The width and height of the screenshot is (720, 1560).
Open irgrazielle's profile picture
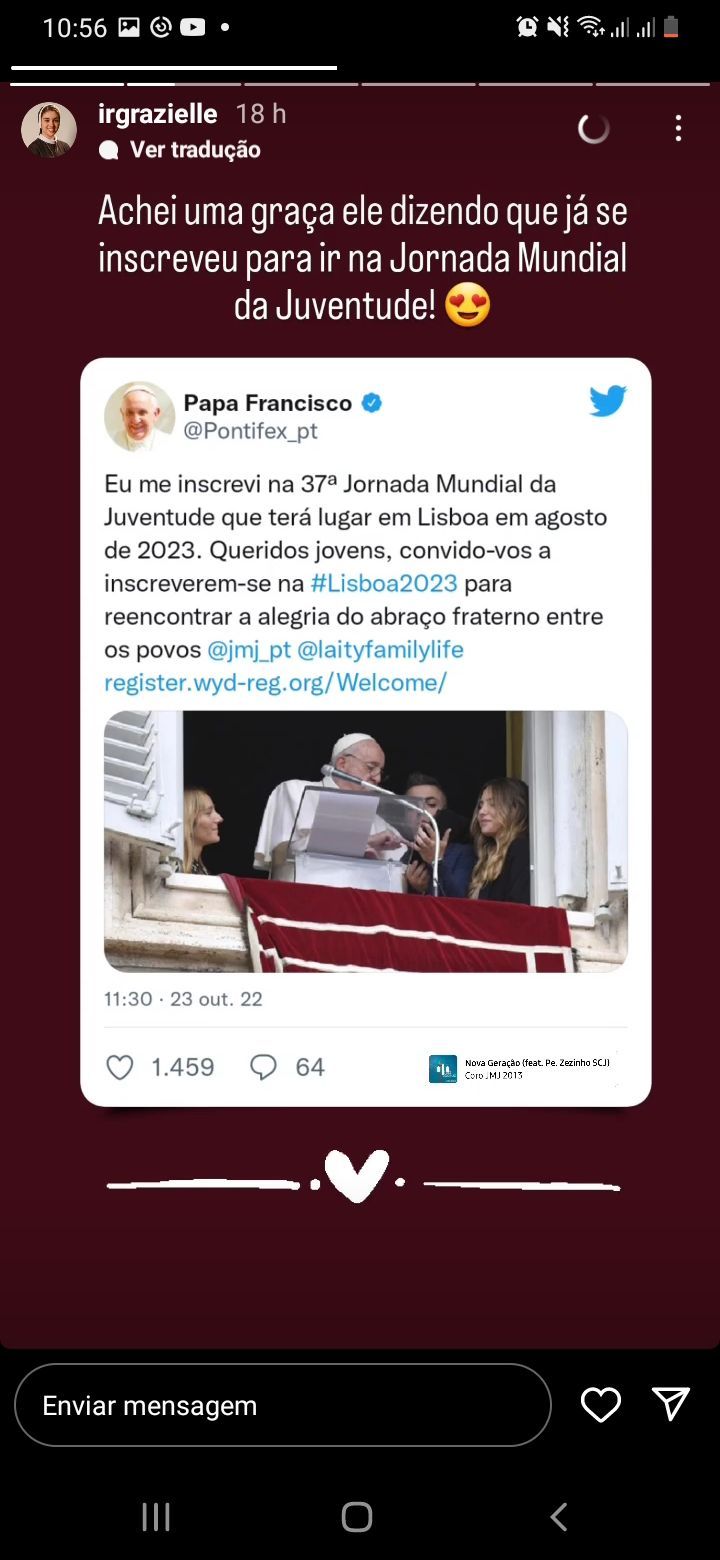(49, 130)
